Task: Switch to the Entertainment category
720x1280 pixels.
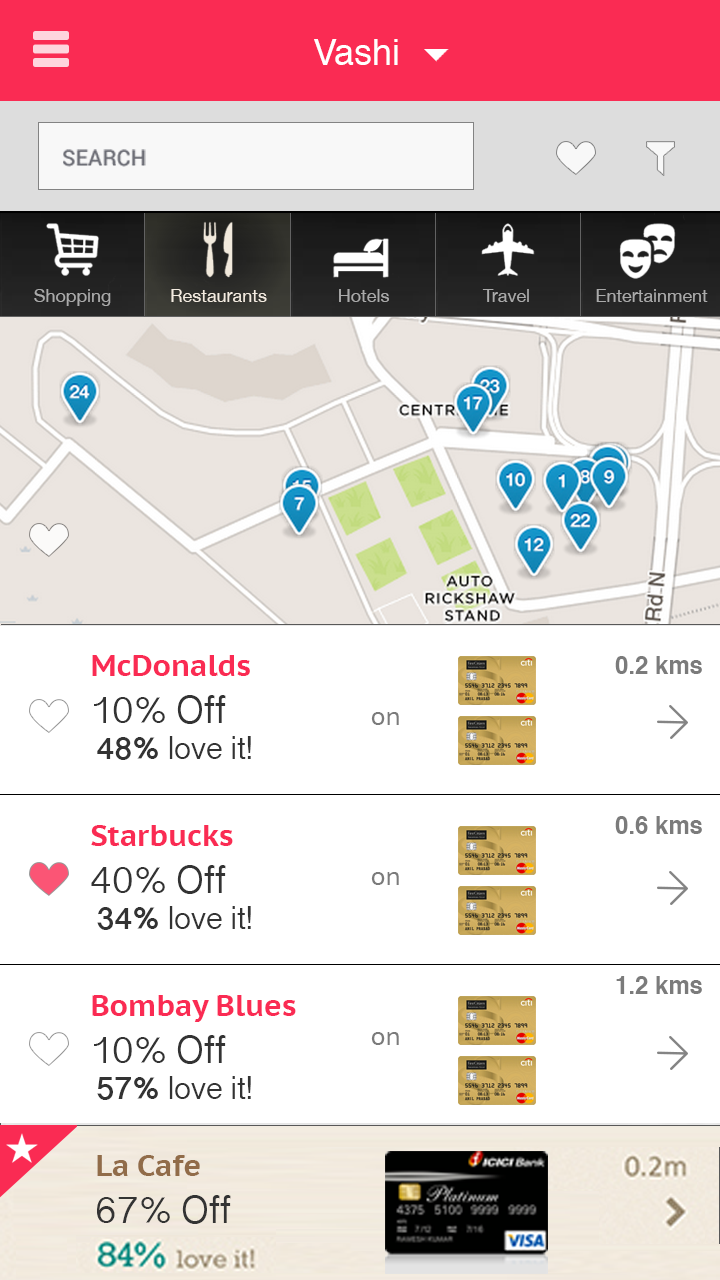Action: coord(651,265)
